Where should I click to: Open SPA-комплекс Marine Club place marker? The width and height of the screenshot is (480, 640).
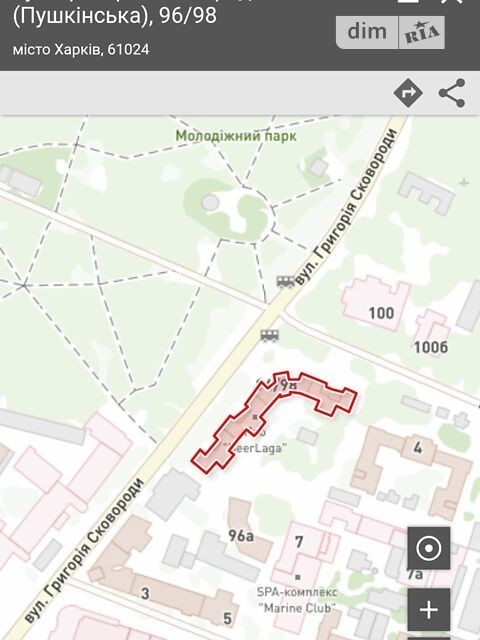tap(298, 577)
